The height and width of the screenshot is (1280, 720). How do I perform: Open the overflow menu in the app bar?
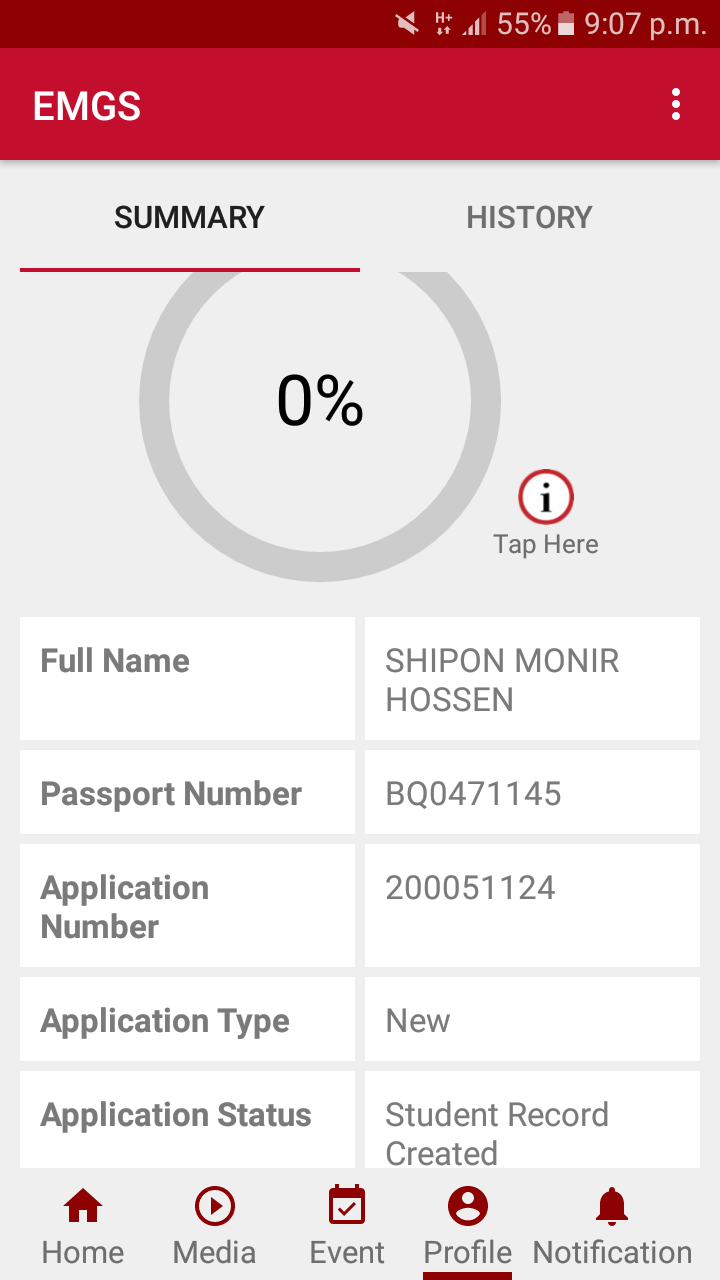pyautogui.click(x=676, y=105)
